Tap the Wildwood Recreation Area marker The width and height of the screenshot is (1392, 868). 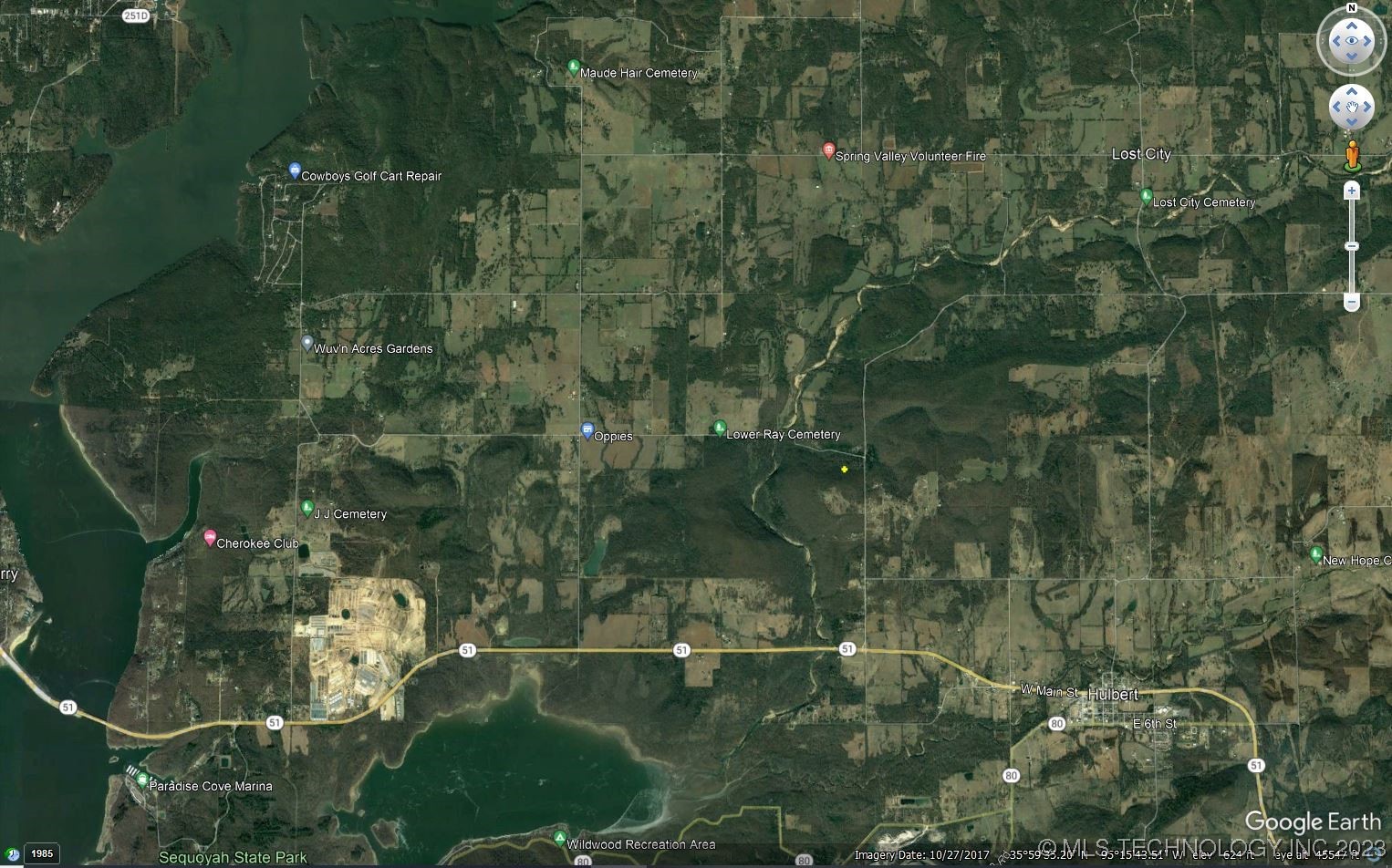pyautogui.click(x=560, y=837)
